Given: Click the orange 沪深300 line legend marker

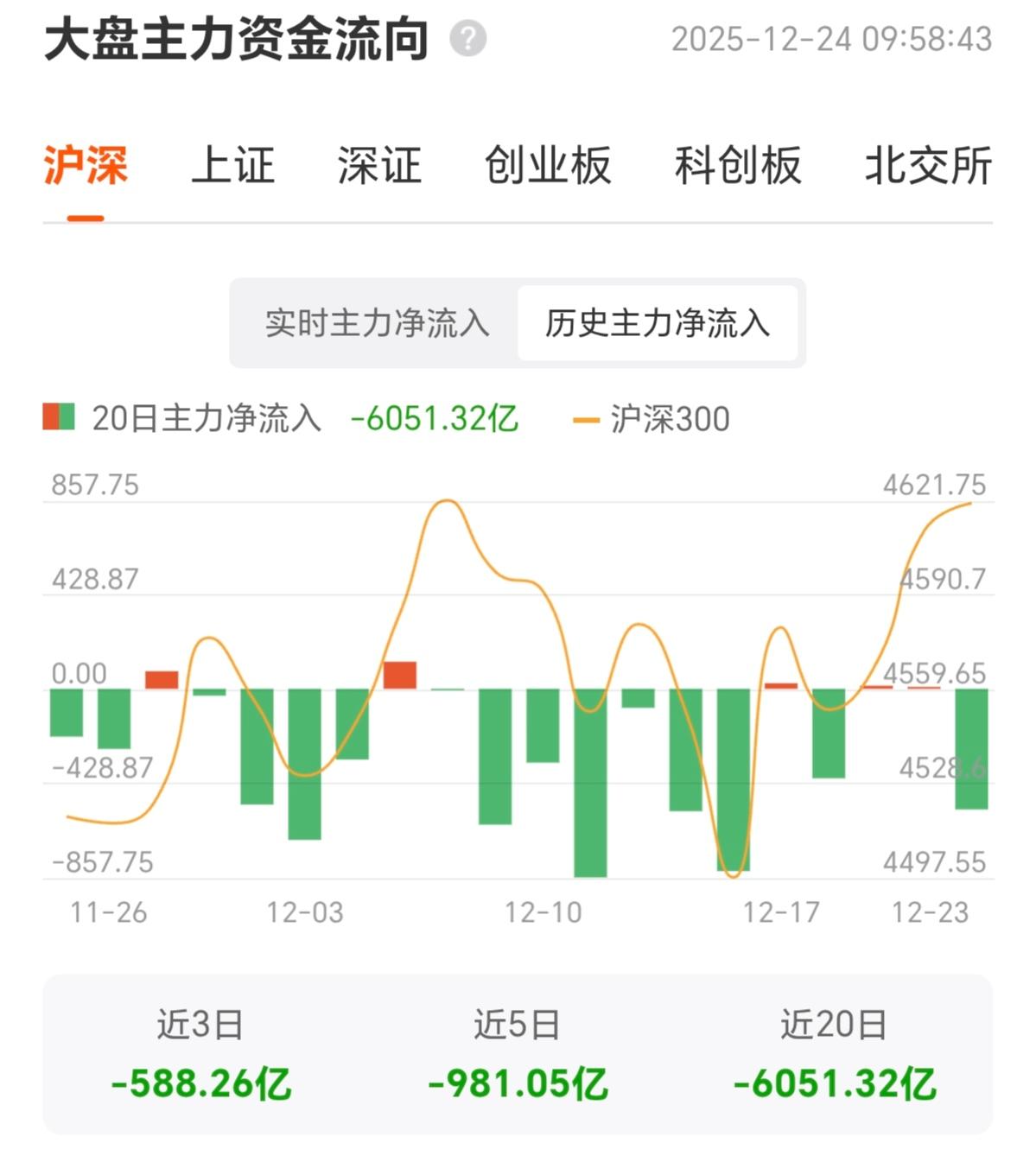Looking at the screenshot, I should coord(587,421).
